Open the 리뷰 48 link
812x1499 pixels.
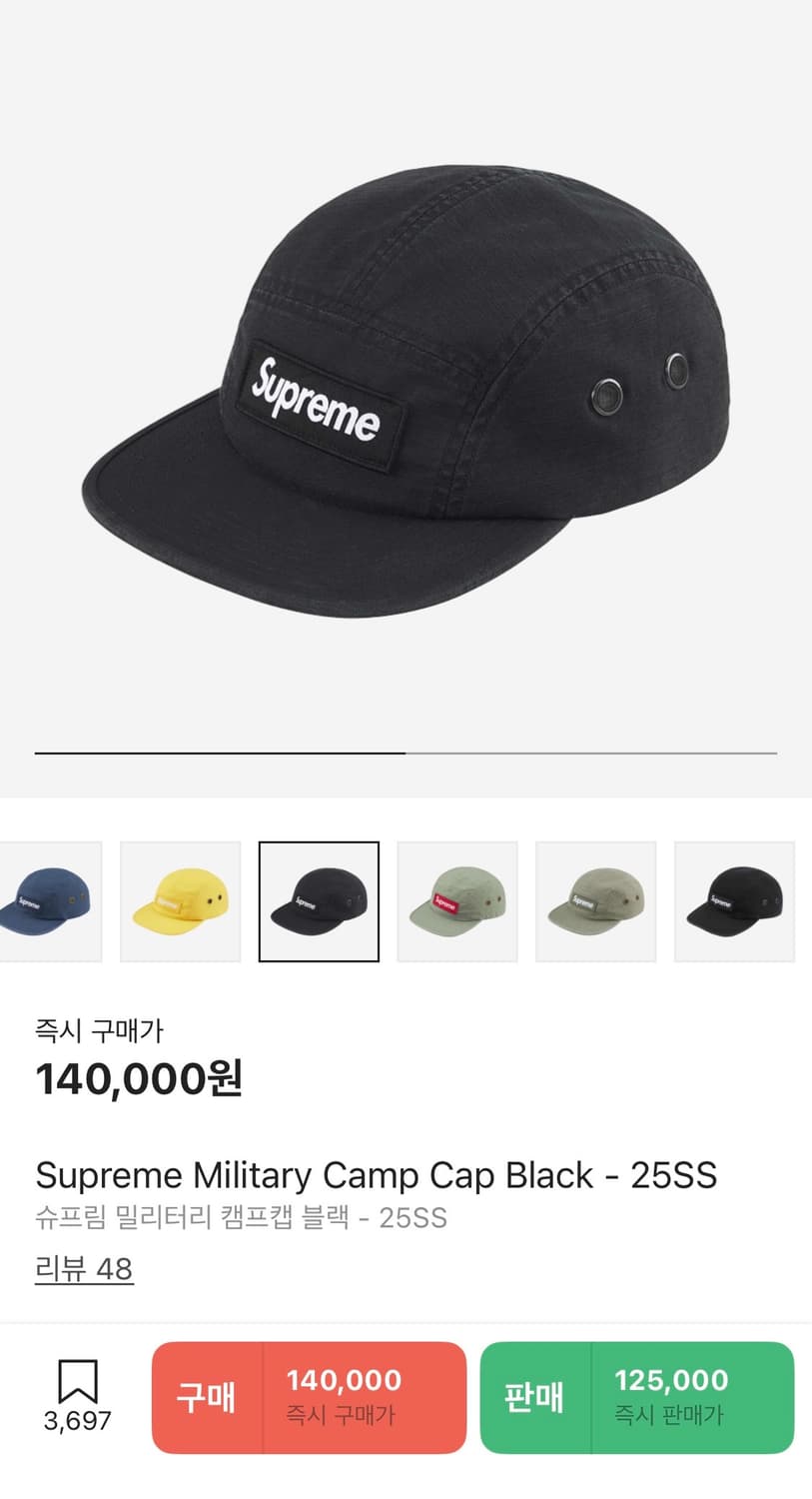[x=84, y=1269]
